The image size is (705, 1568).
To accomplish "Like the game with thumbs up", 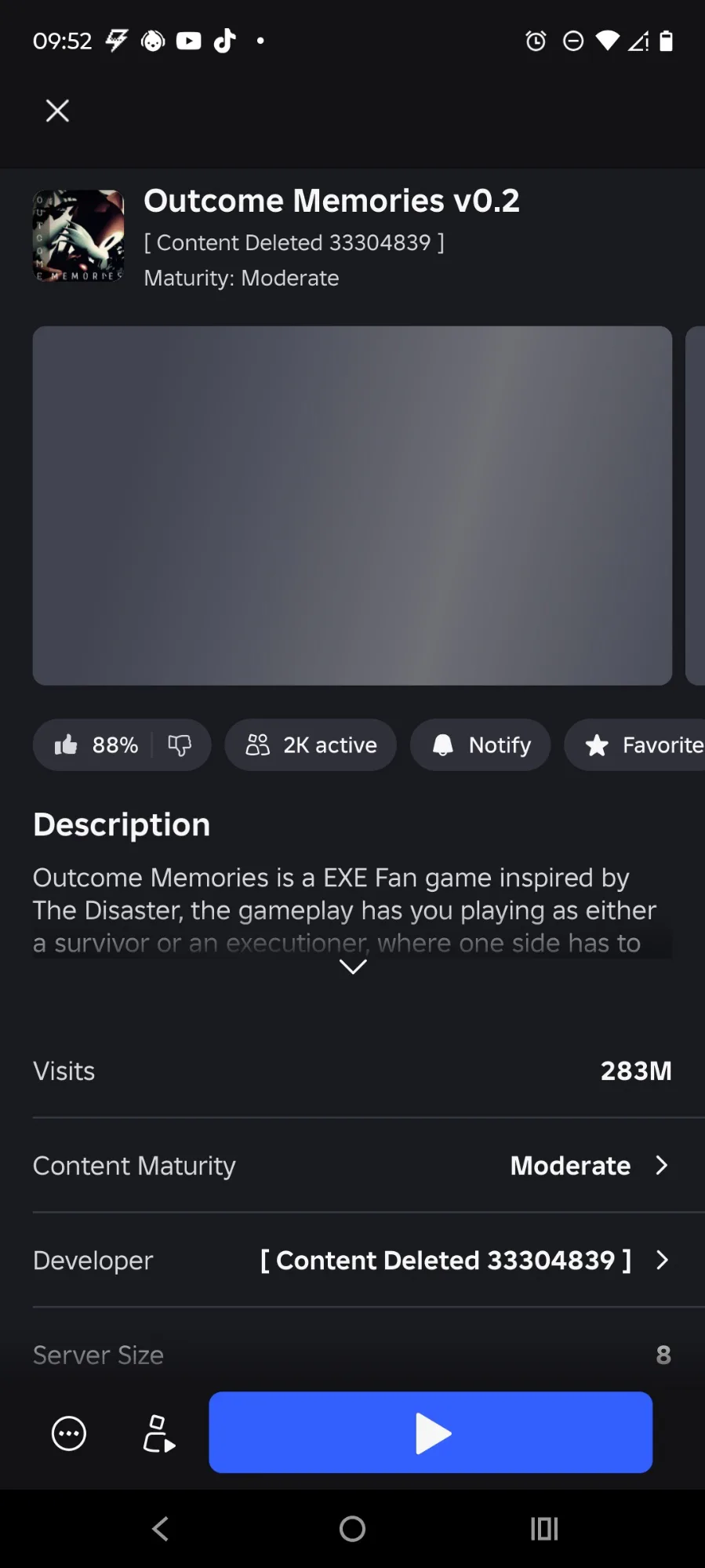I will click(67, 744).
